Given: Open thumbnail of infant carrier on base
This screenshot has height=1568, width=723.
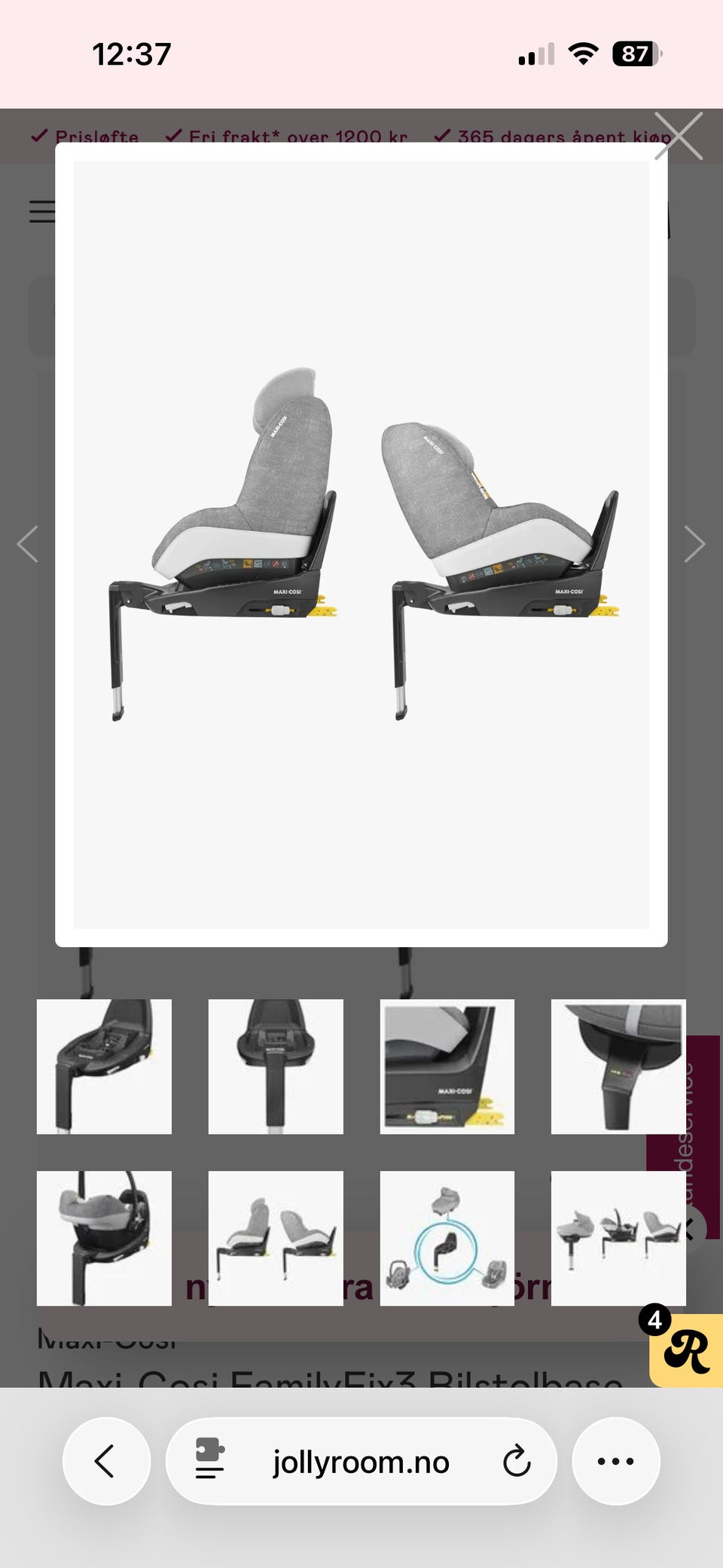Looking at the screenshot, I should 104,1238.
